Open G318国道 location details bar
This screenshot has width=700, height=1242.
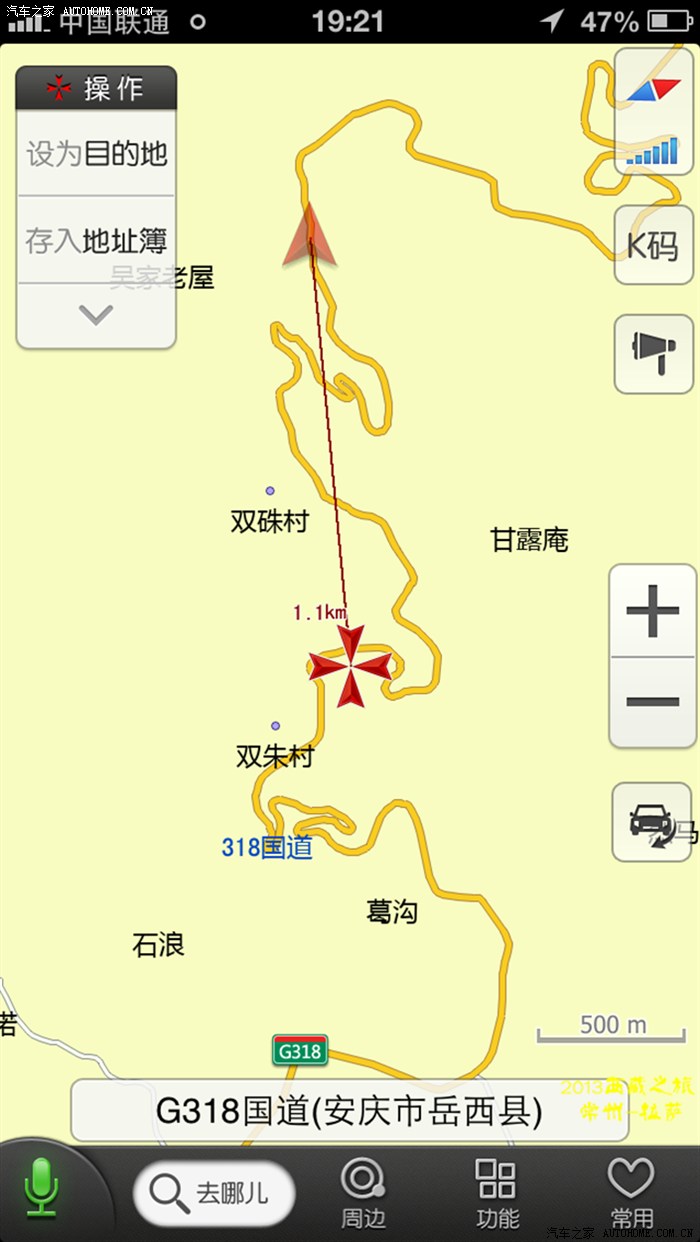349,1111
